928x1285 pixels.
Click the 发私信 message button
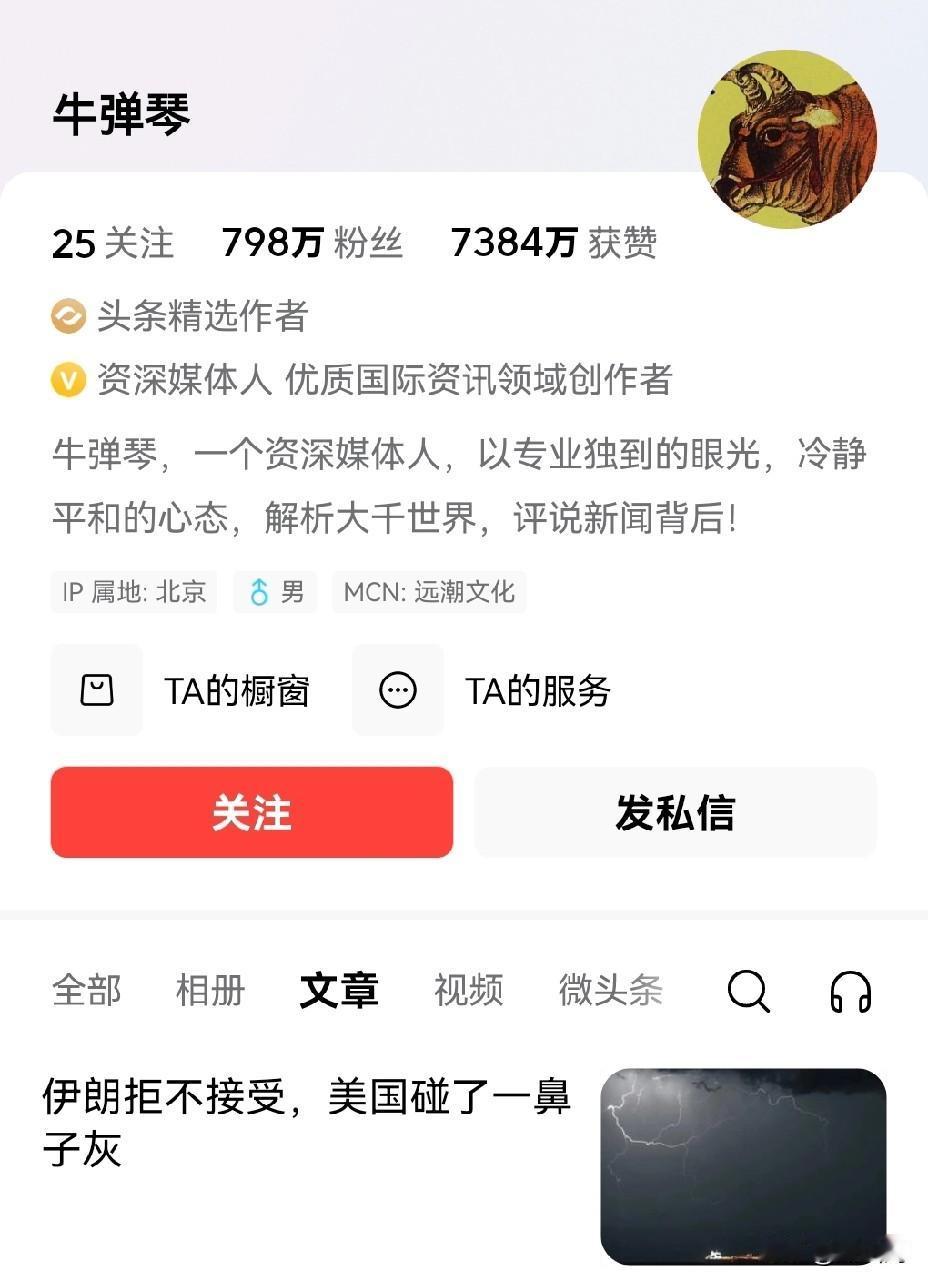coord(675,812)
